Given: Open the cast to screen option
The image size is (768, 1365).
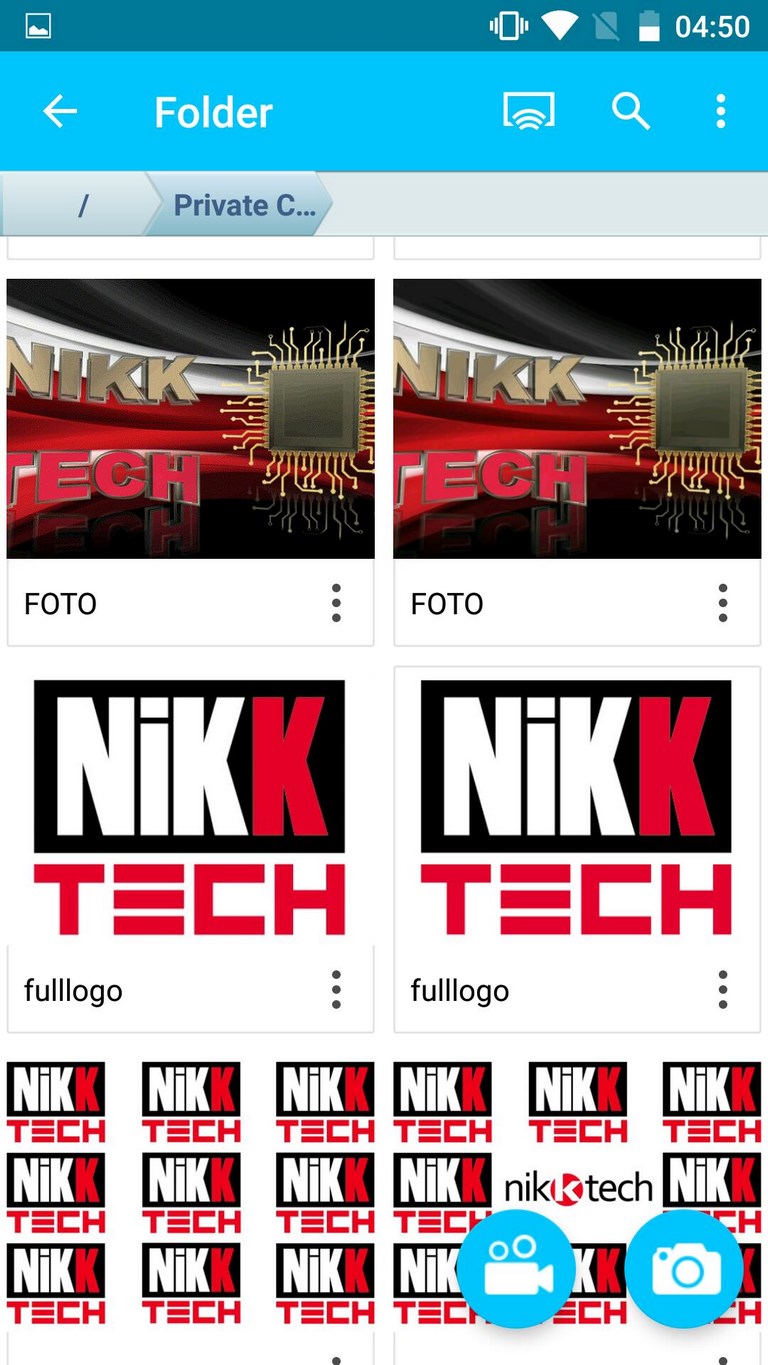Looking at the screenshot, I should pyautogui.click(x=528, y=112).
